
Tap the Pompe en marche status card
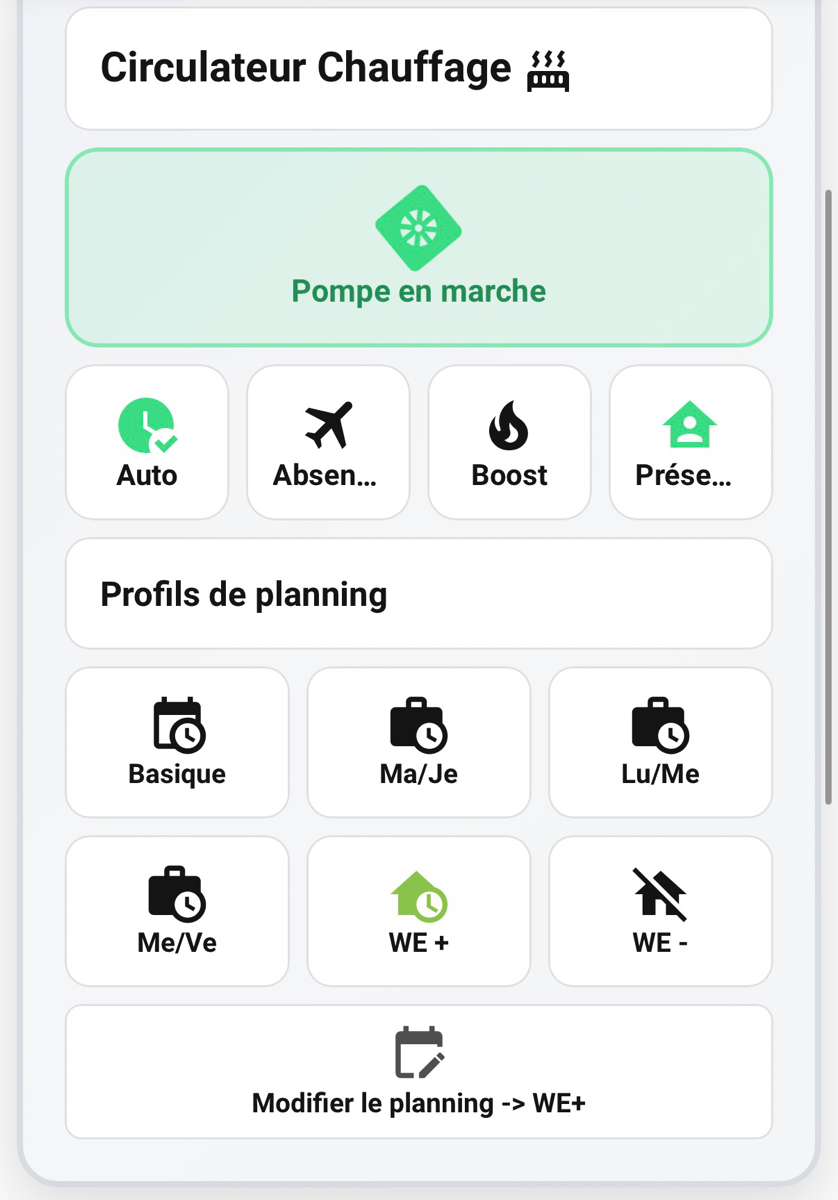click(x=419, y=248)
